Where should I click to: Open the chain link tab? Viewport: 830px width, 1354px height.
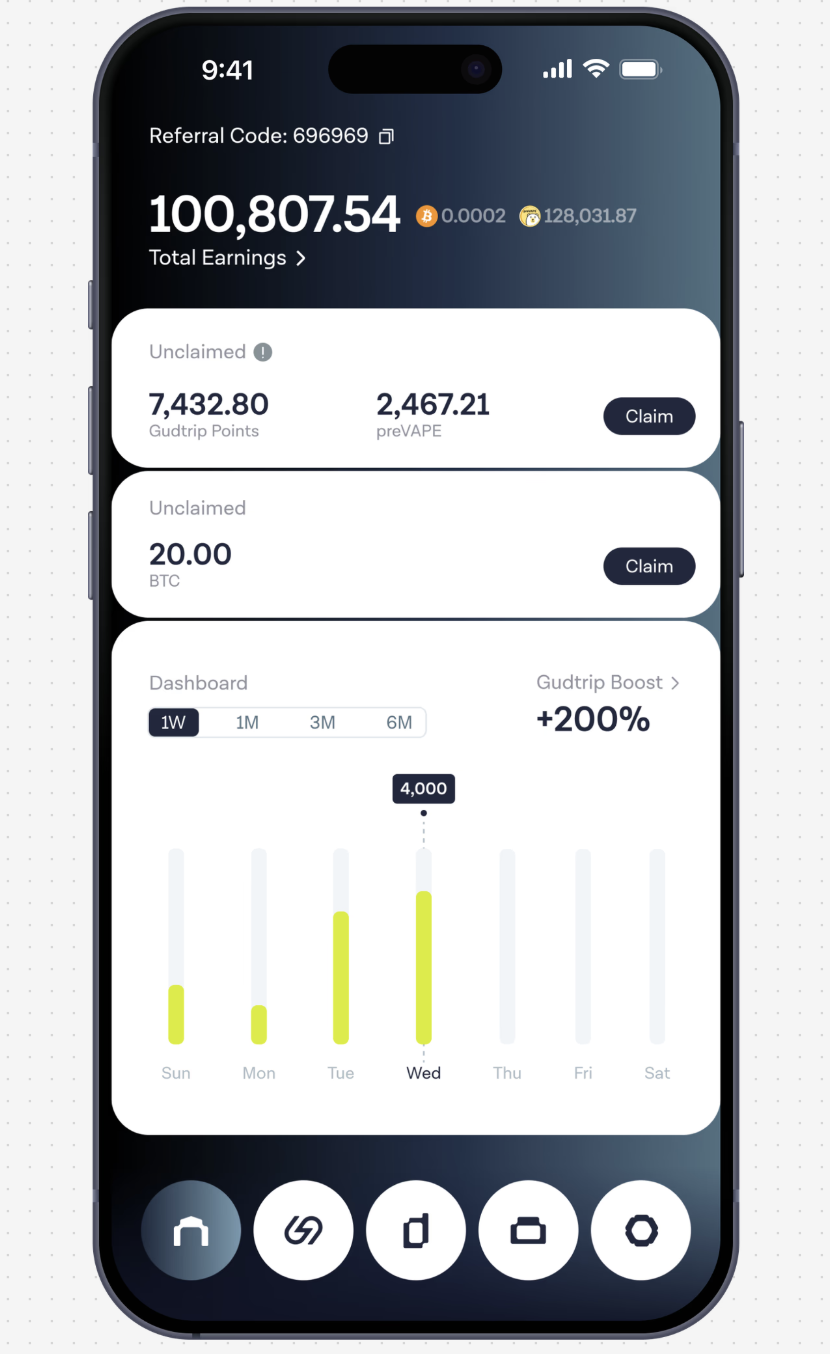point(303,1231)
